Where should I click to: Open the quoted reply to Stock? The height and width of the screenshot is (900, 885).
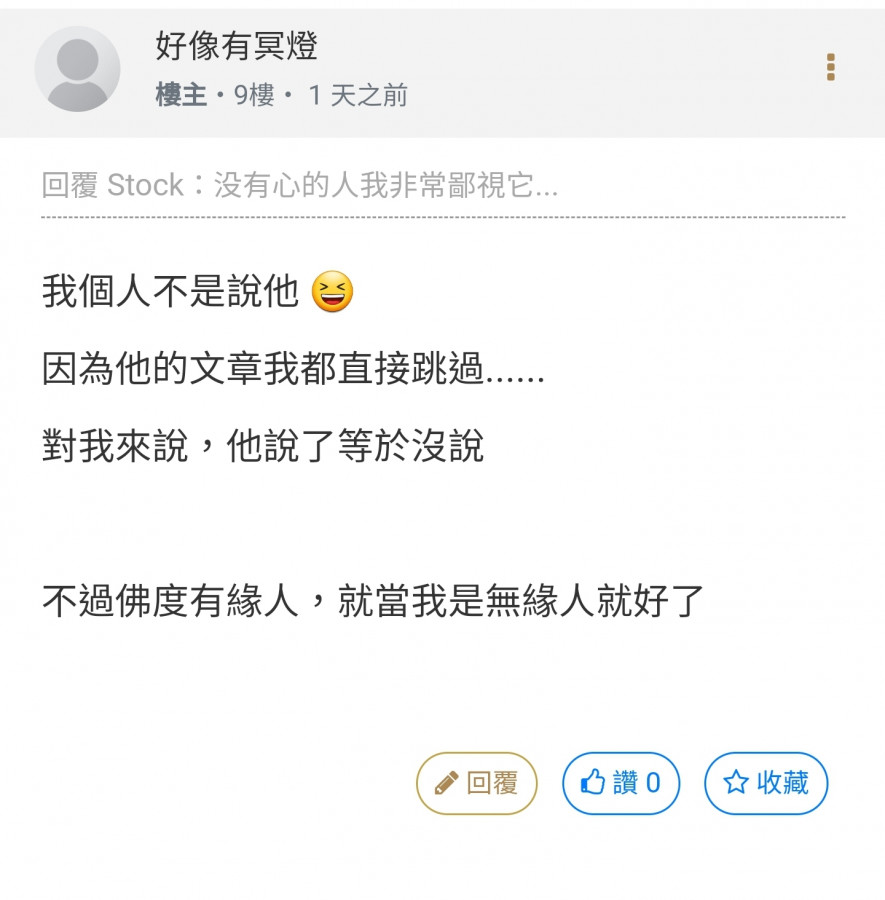pyautogui.click(x=300, y=185)
